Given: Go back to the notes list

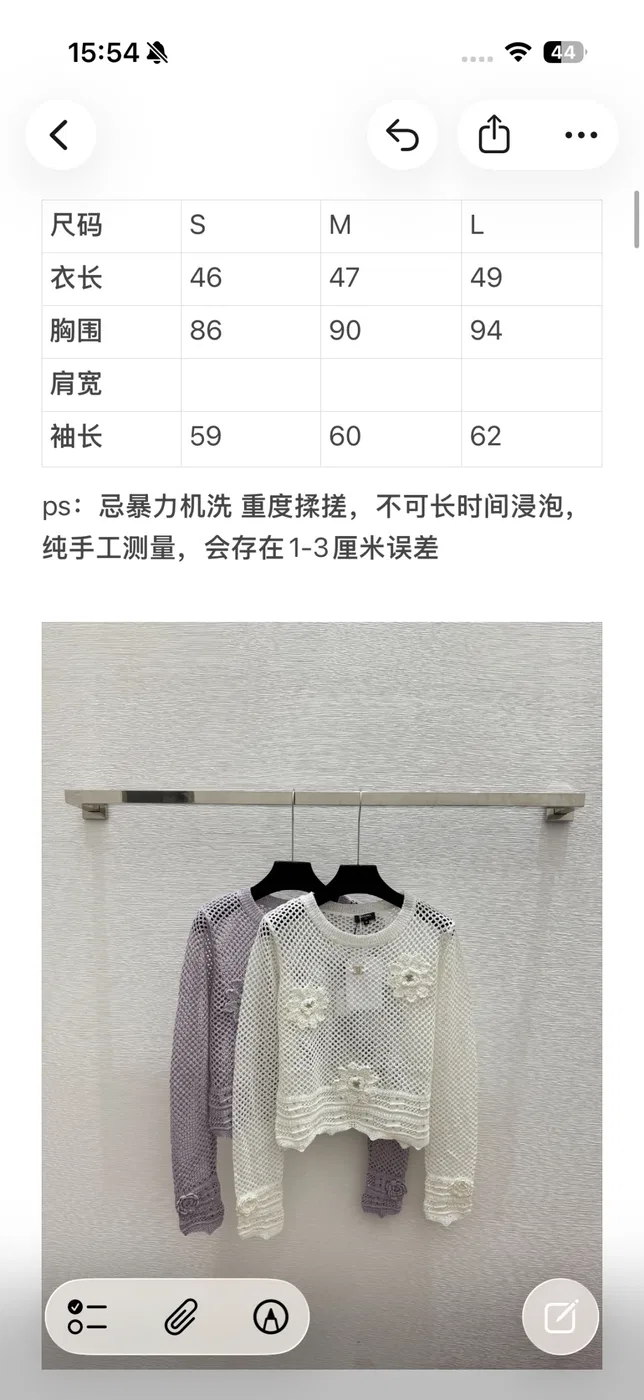Looking at the screenshot, I should [x=60, y=135].
